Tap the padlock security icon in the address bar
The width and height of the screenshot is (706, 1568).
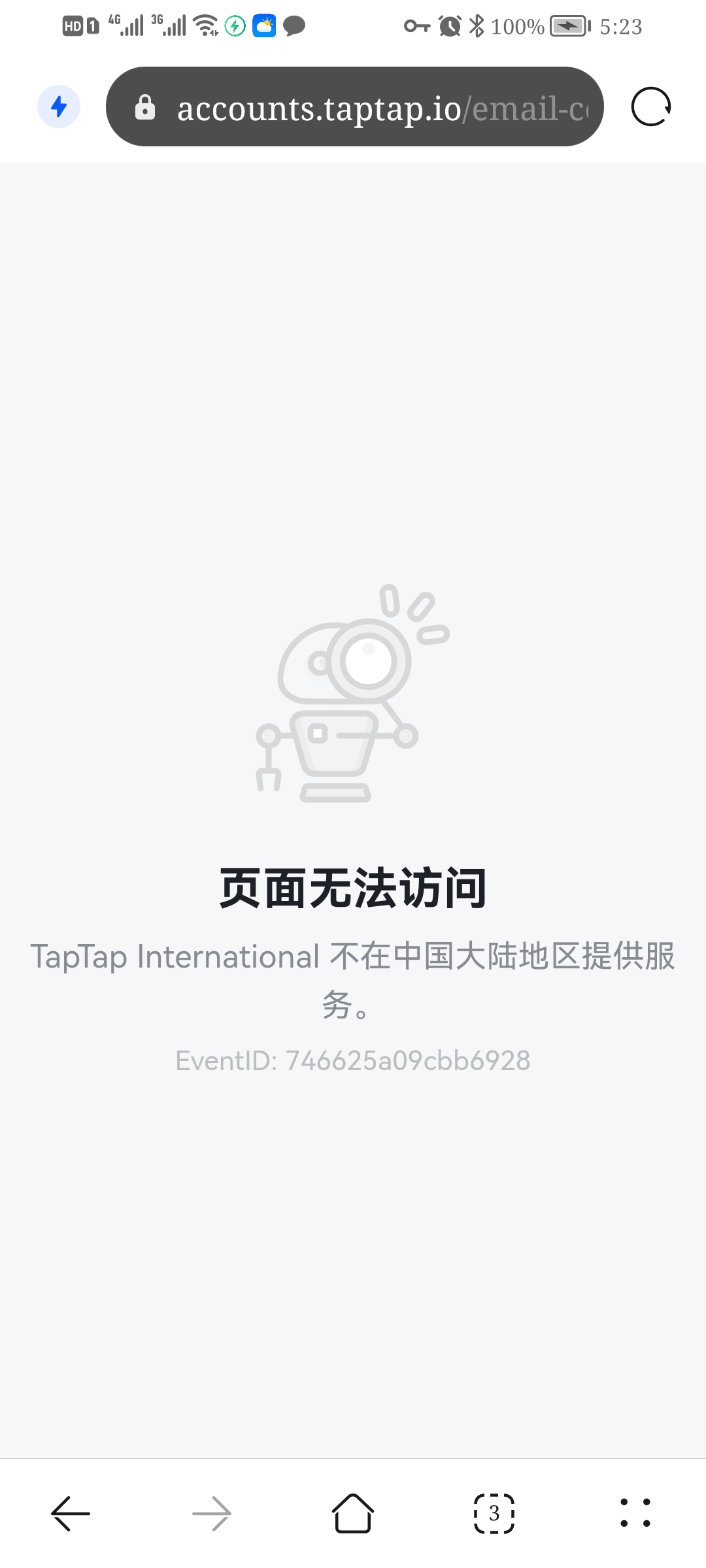[145, 106]
